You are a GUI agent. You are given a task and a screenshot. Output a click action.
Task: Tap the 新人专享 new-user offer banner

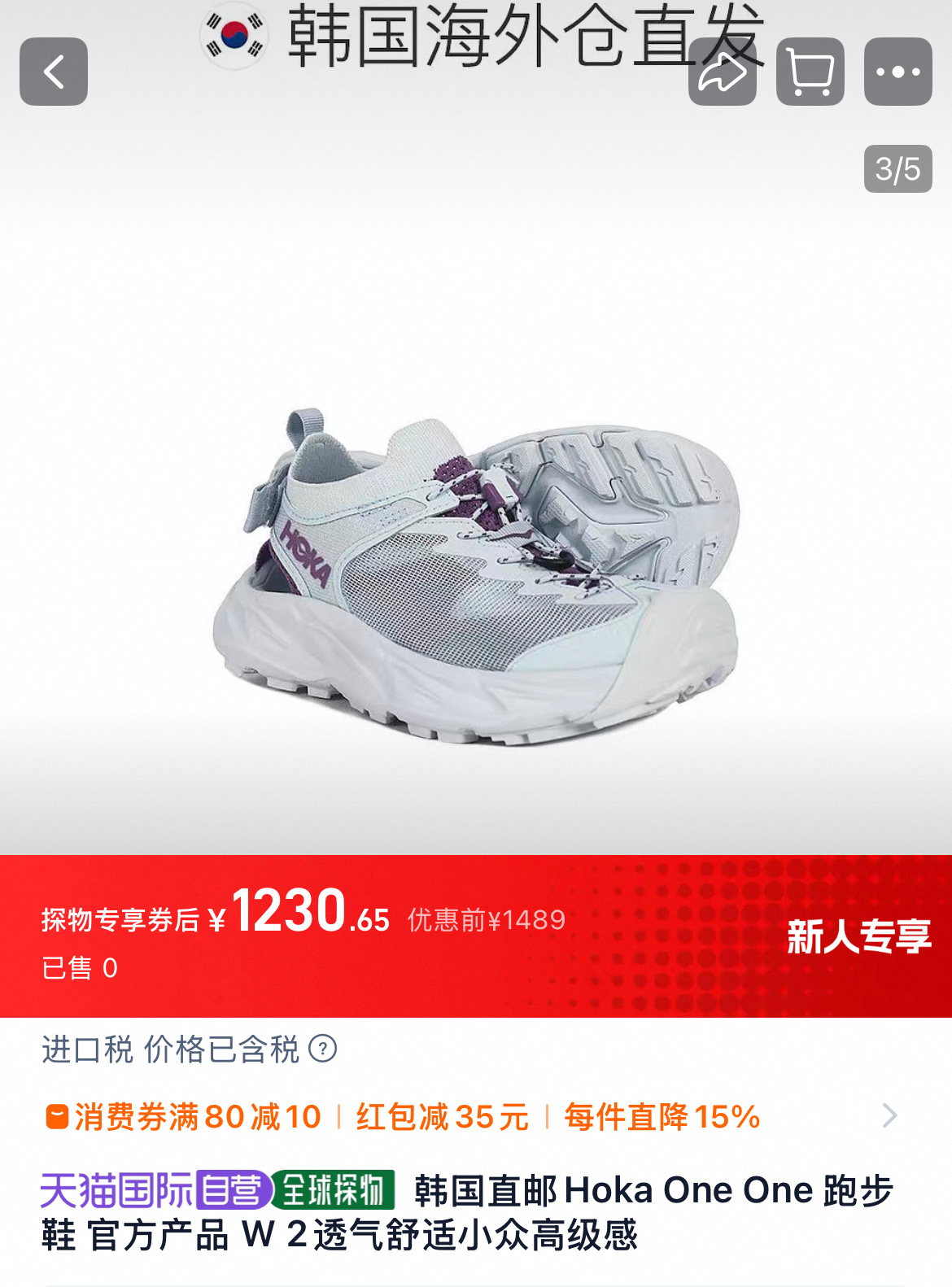858,936
